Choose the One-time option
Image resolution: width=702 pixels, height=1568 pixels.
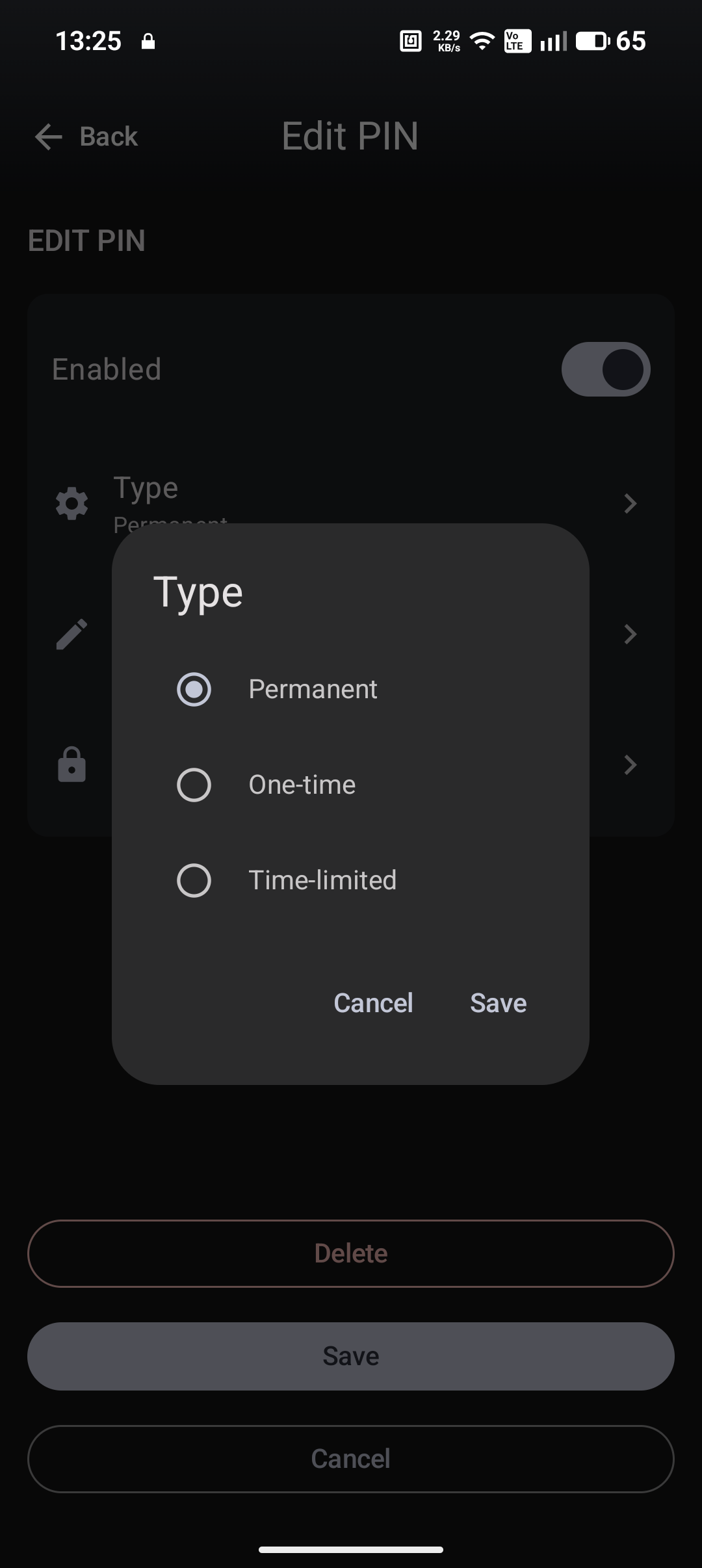click(194, 785)
